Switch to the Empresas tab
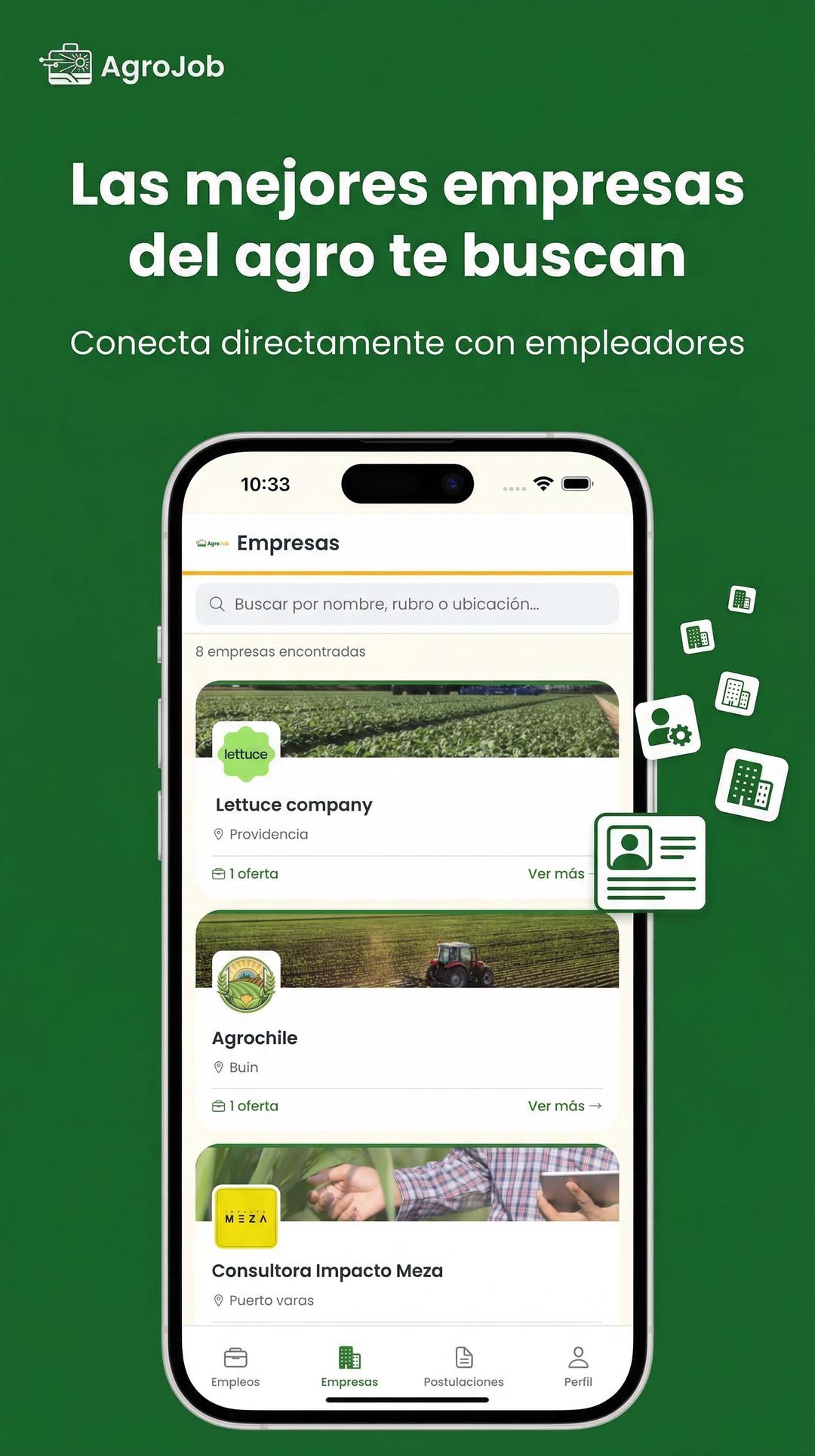This screenshot has width=815, height=1456. pos(349,1366)
